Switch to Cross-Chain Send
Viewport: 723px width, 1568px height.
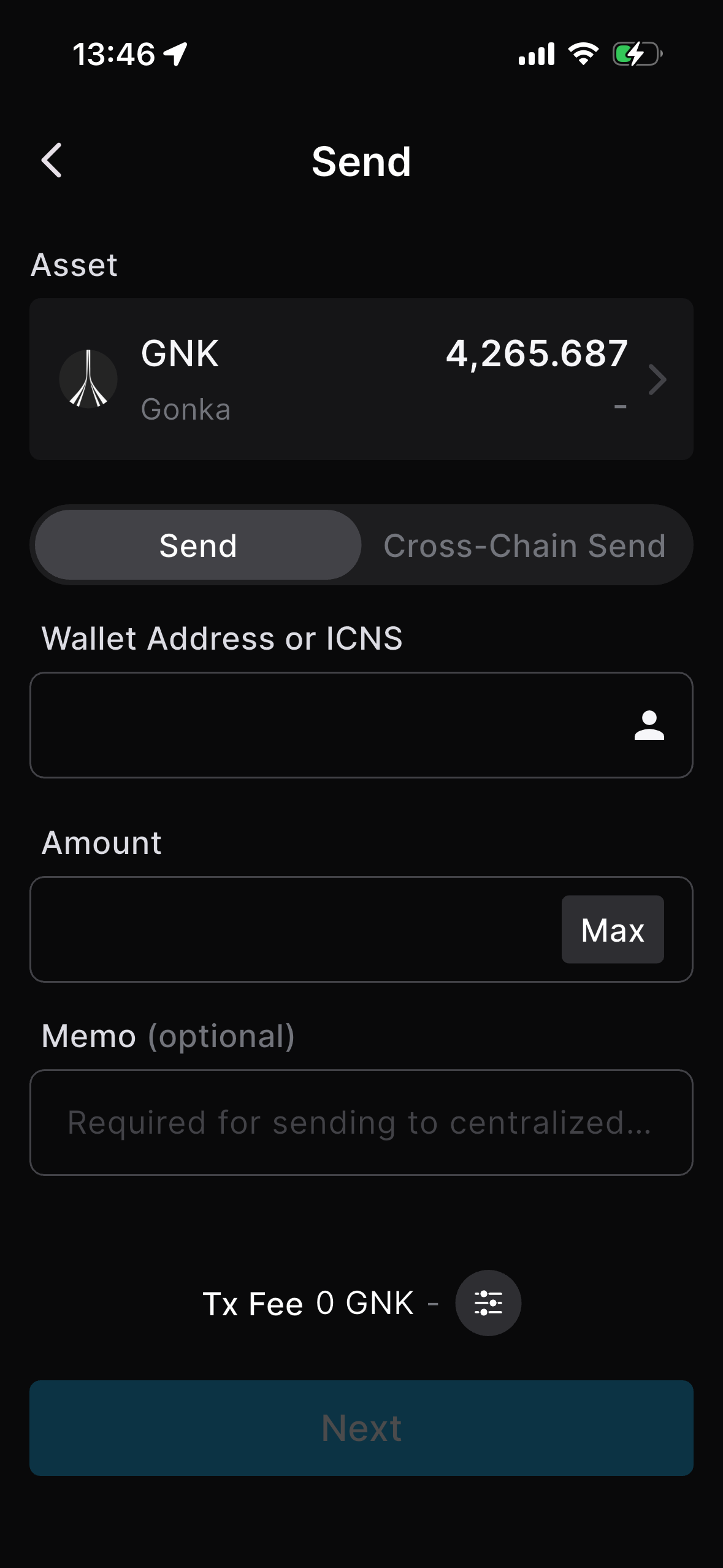point(524,545)
